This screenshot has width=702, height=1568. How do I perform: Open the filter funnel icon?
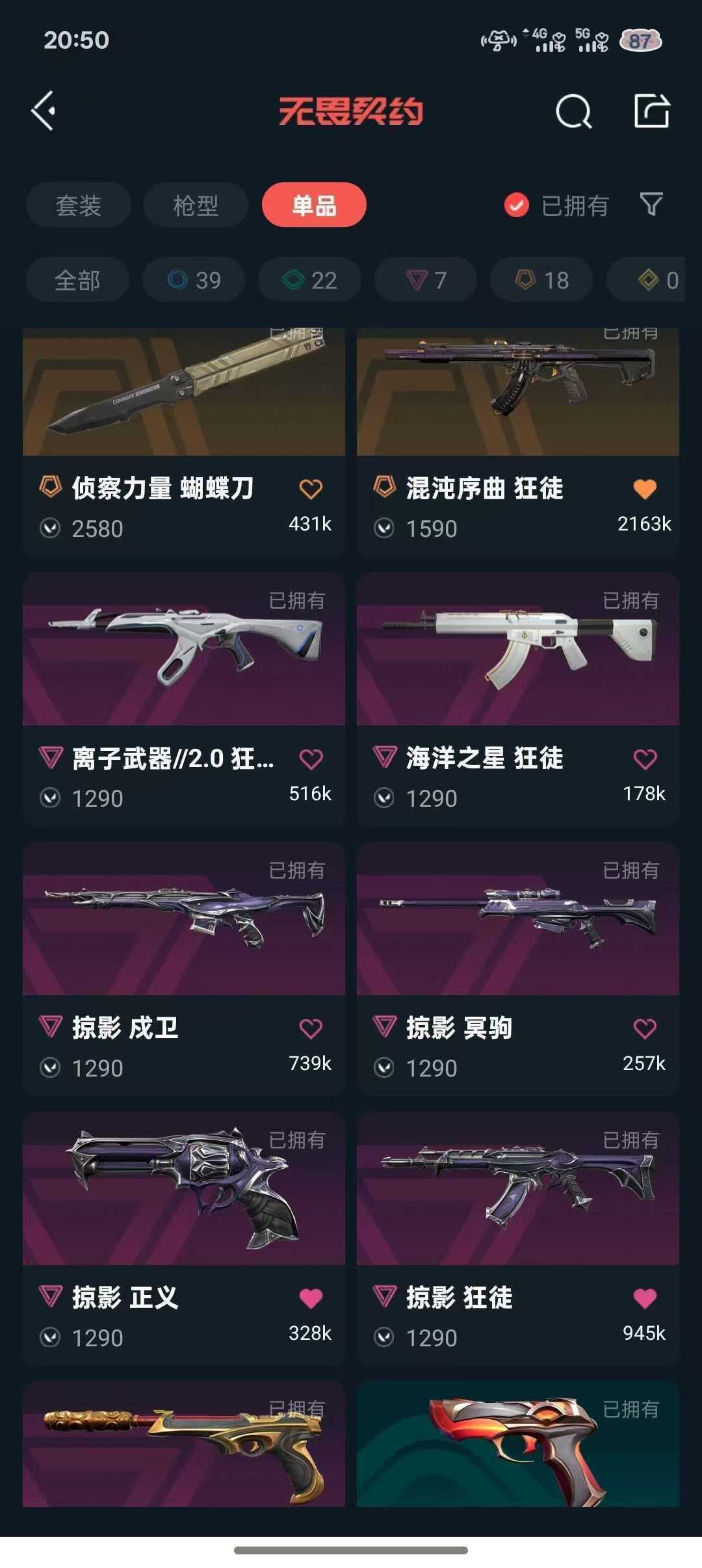click(x=651, y=204)
